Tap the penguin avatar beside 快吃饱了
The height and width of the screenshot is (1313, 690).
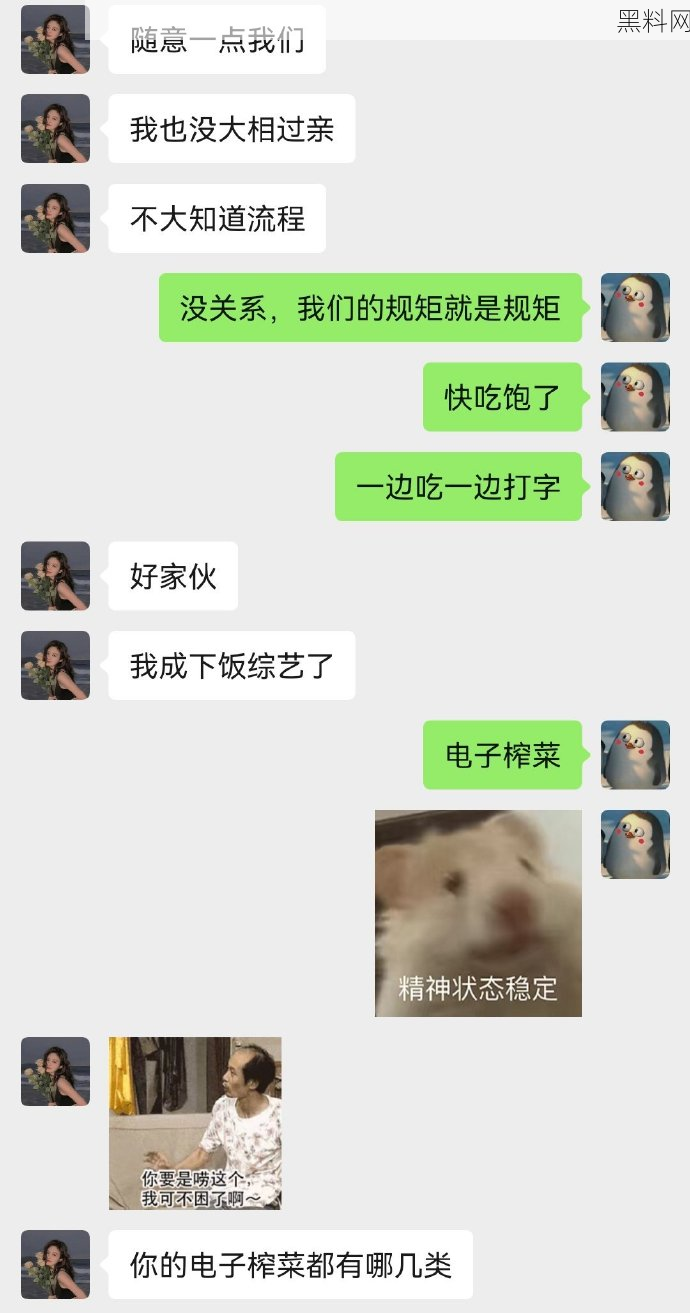pos(635,397)
